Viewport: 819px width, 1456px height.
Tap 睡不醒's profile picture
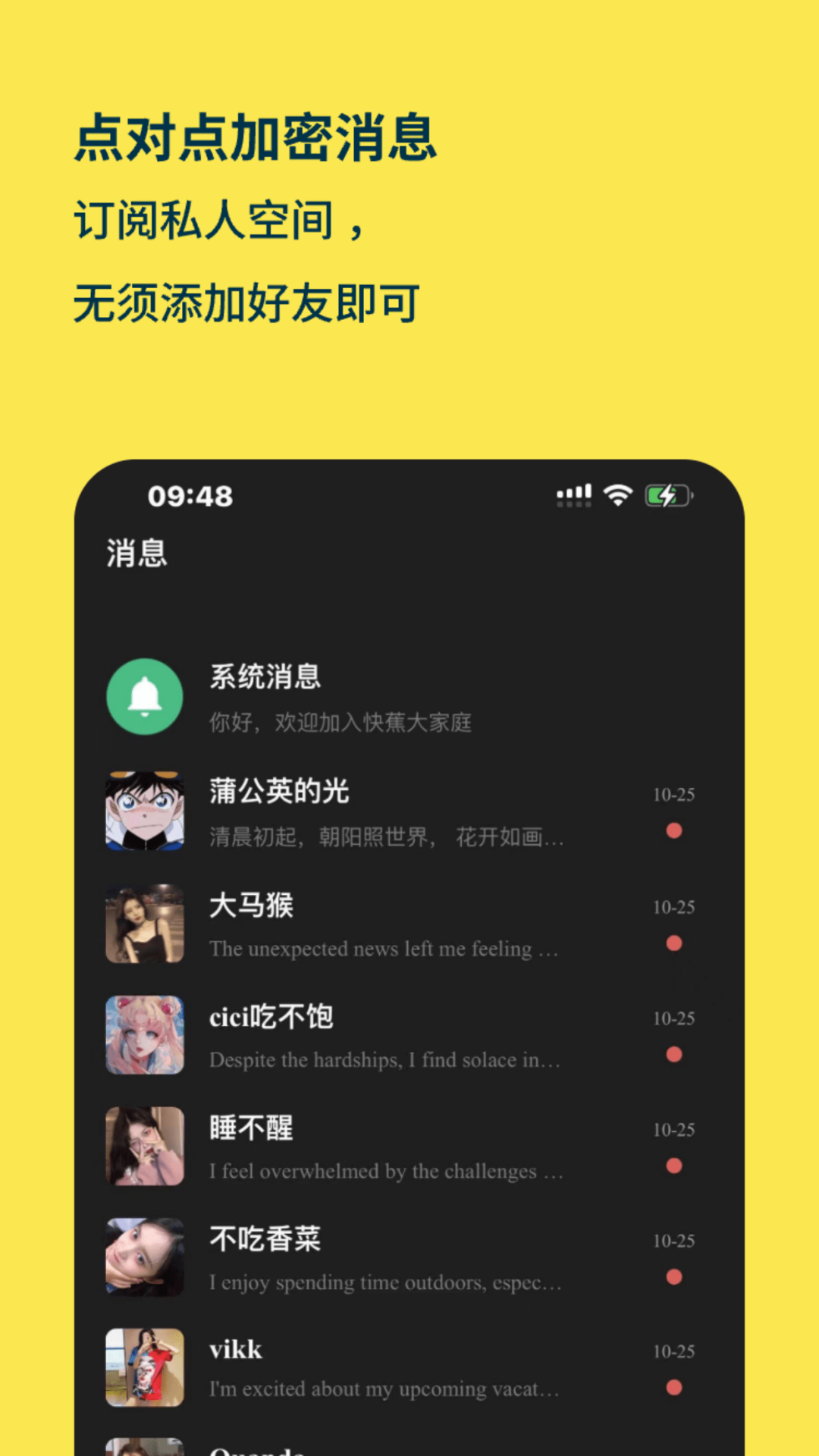(144, 1147)
